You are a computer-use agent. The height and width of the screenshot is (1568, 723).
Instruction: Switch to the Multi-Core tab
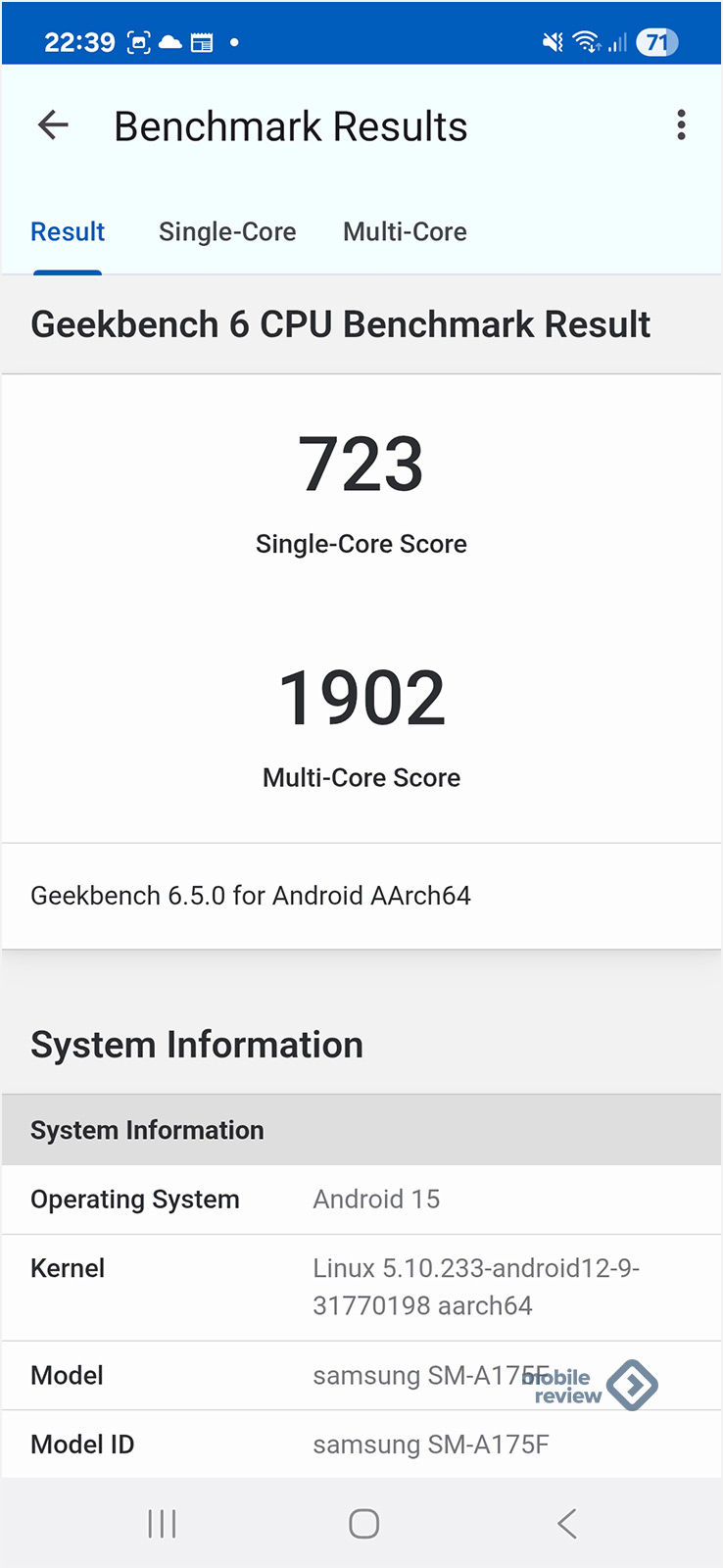[405, 232]
